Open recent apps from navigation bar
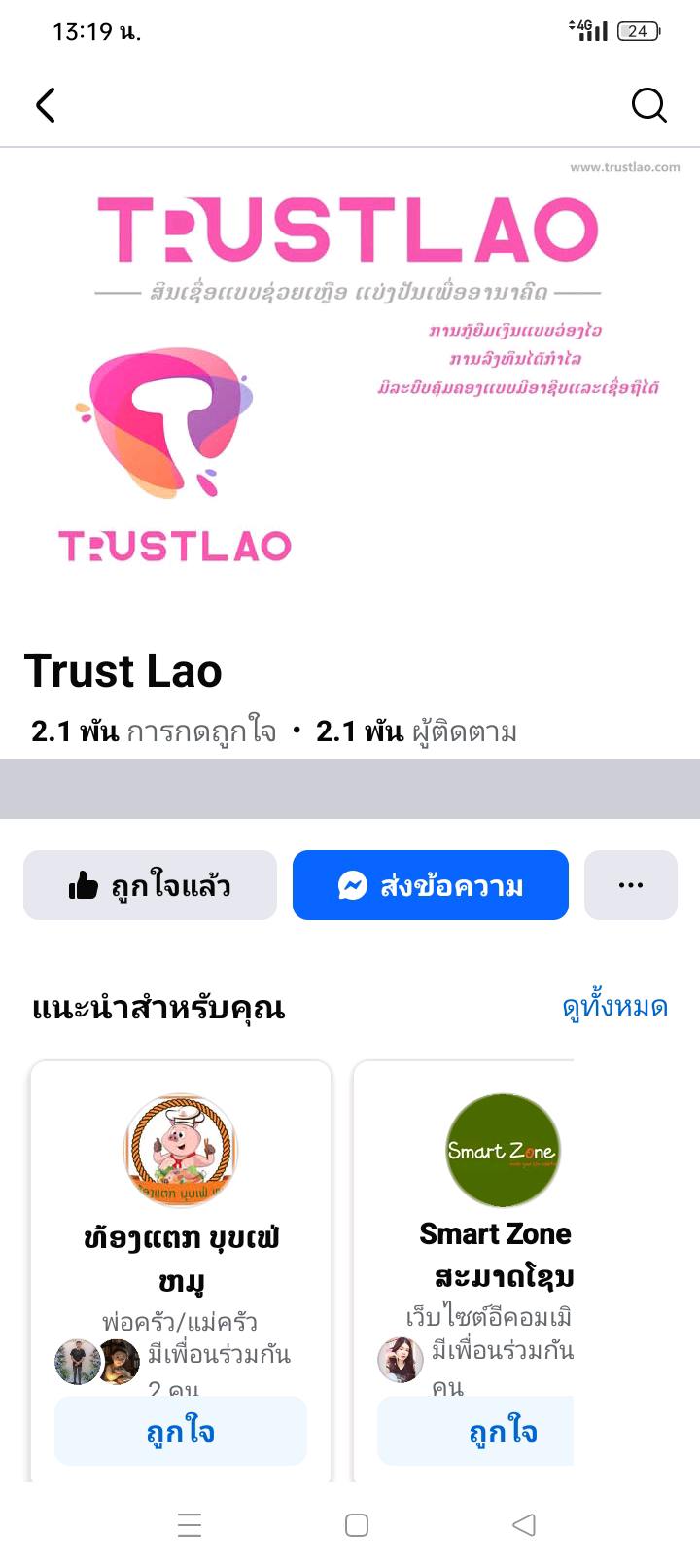Image resolution: width=700 pixels, height=1568 pixels. 190,1524
